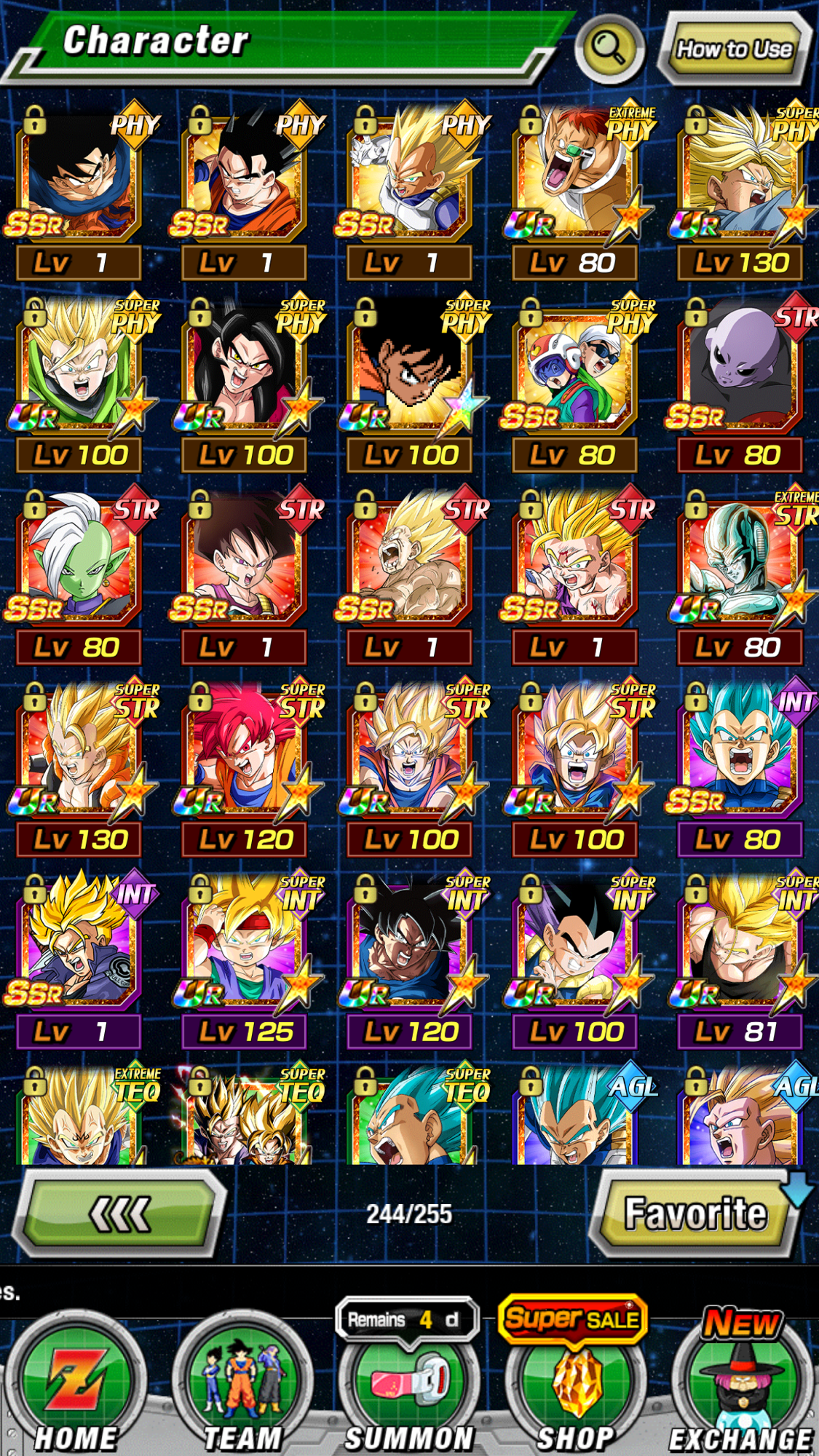The image size is (819, 1456).
Task: Go back with the green arrow button
Action: [x=120, y=1214]
